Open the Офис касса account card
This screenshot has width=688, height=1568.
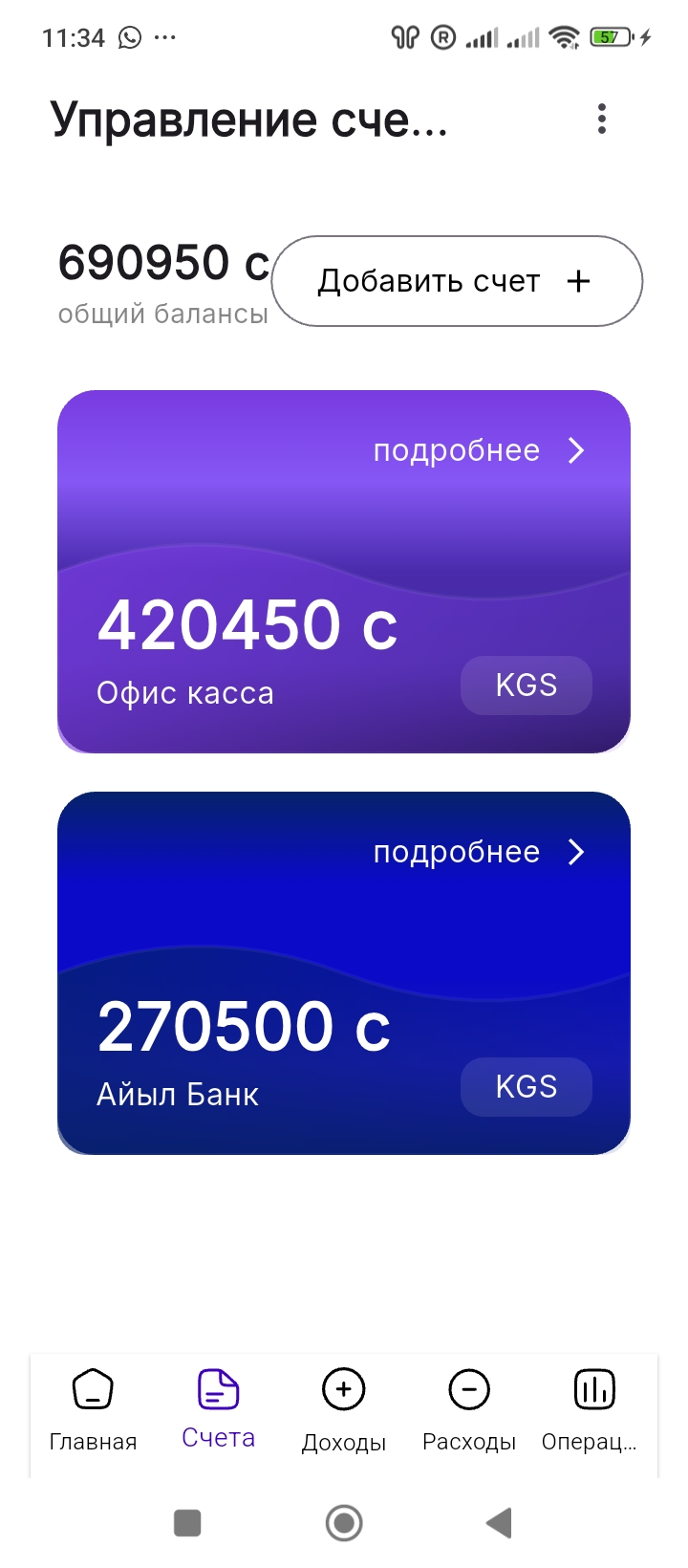[287, 631]
